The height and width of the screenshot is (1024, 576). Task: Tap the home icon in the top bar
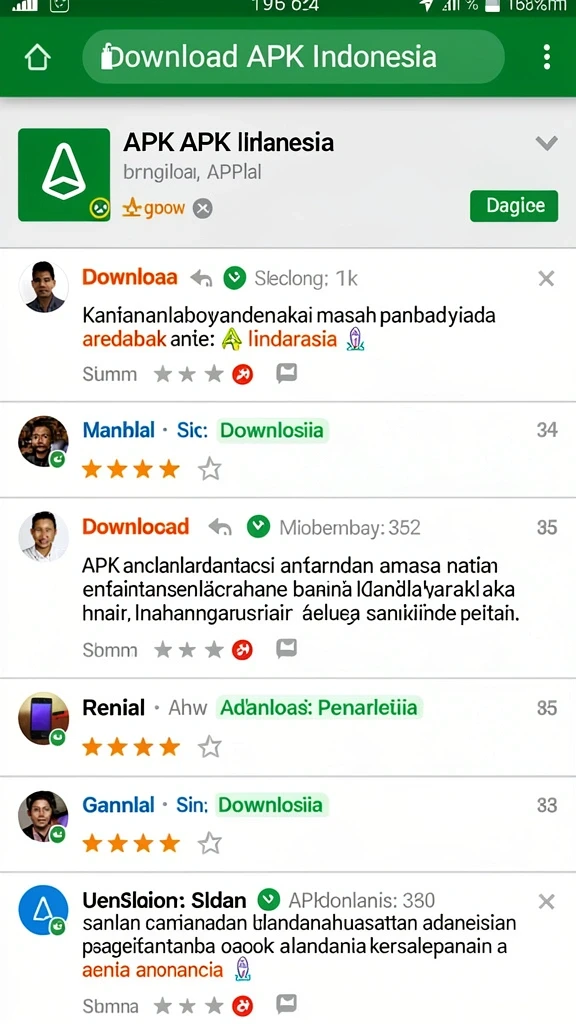point(37,57)
